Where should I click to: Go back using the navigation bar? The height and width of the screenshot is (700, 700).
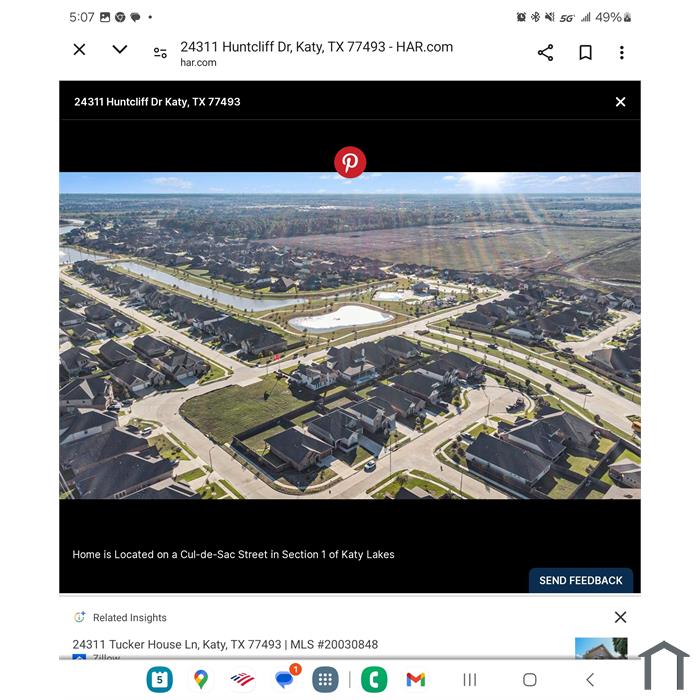[590, 680]
